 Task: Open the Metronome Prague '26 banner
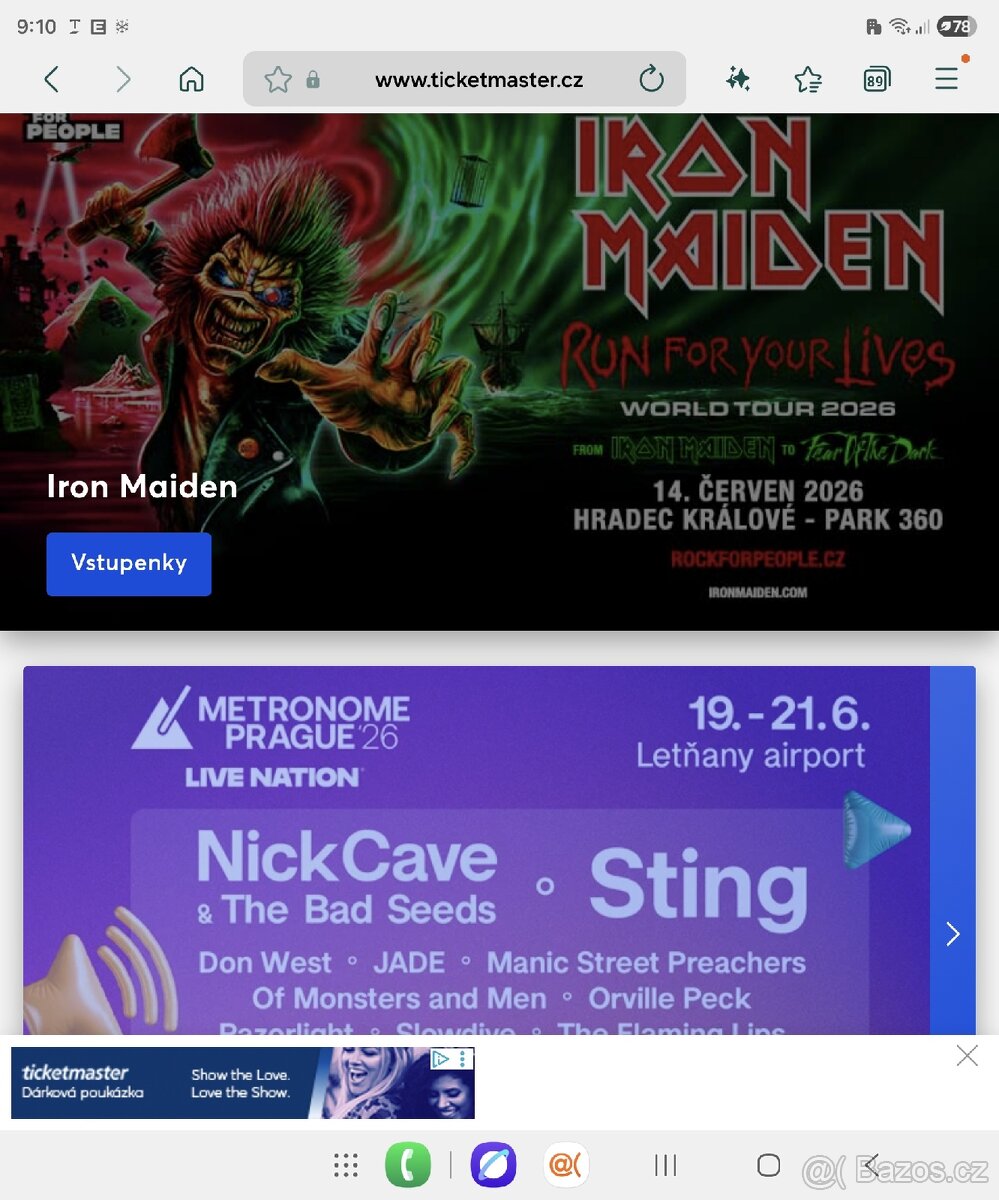[476, 850]
